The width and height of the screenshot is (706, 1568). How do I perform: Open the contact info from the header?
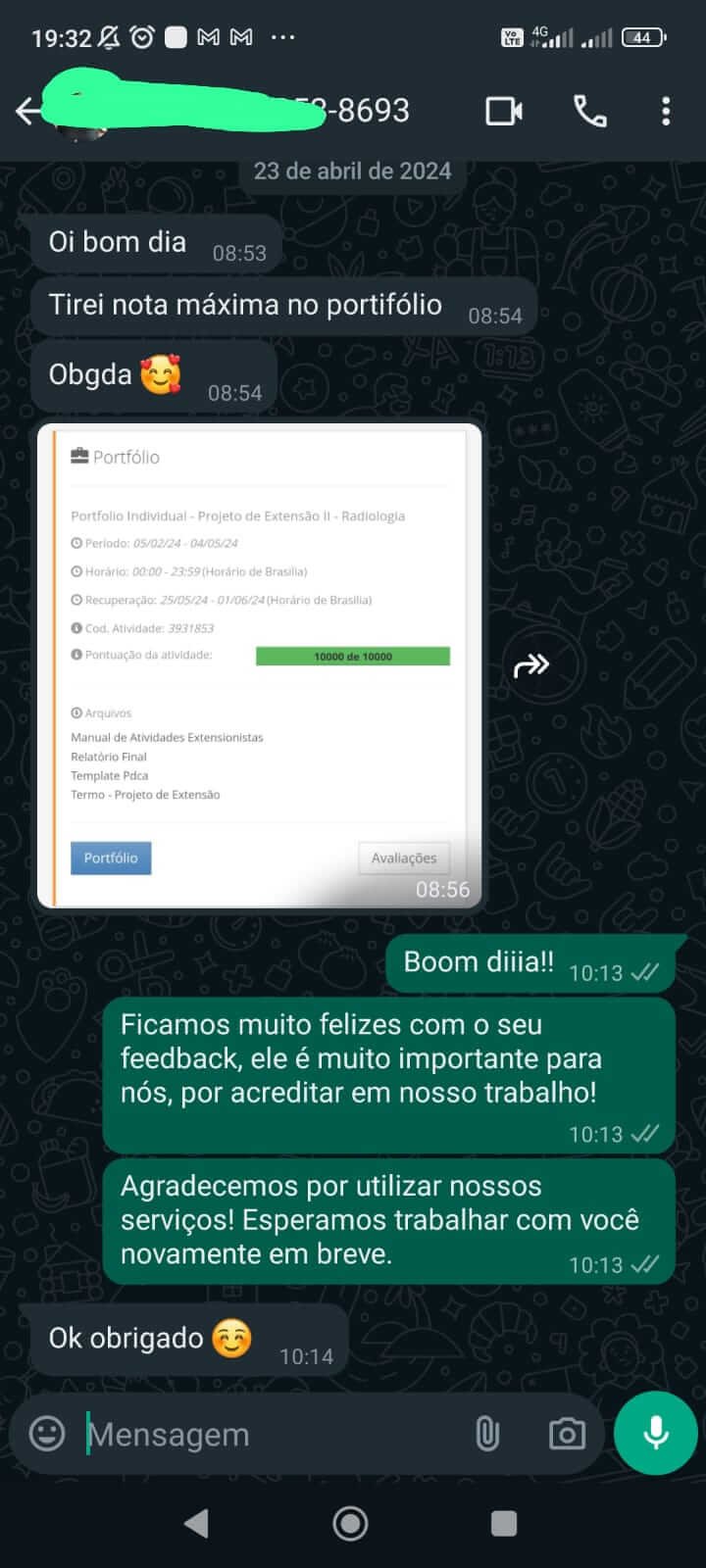(245, 112)
